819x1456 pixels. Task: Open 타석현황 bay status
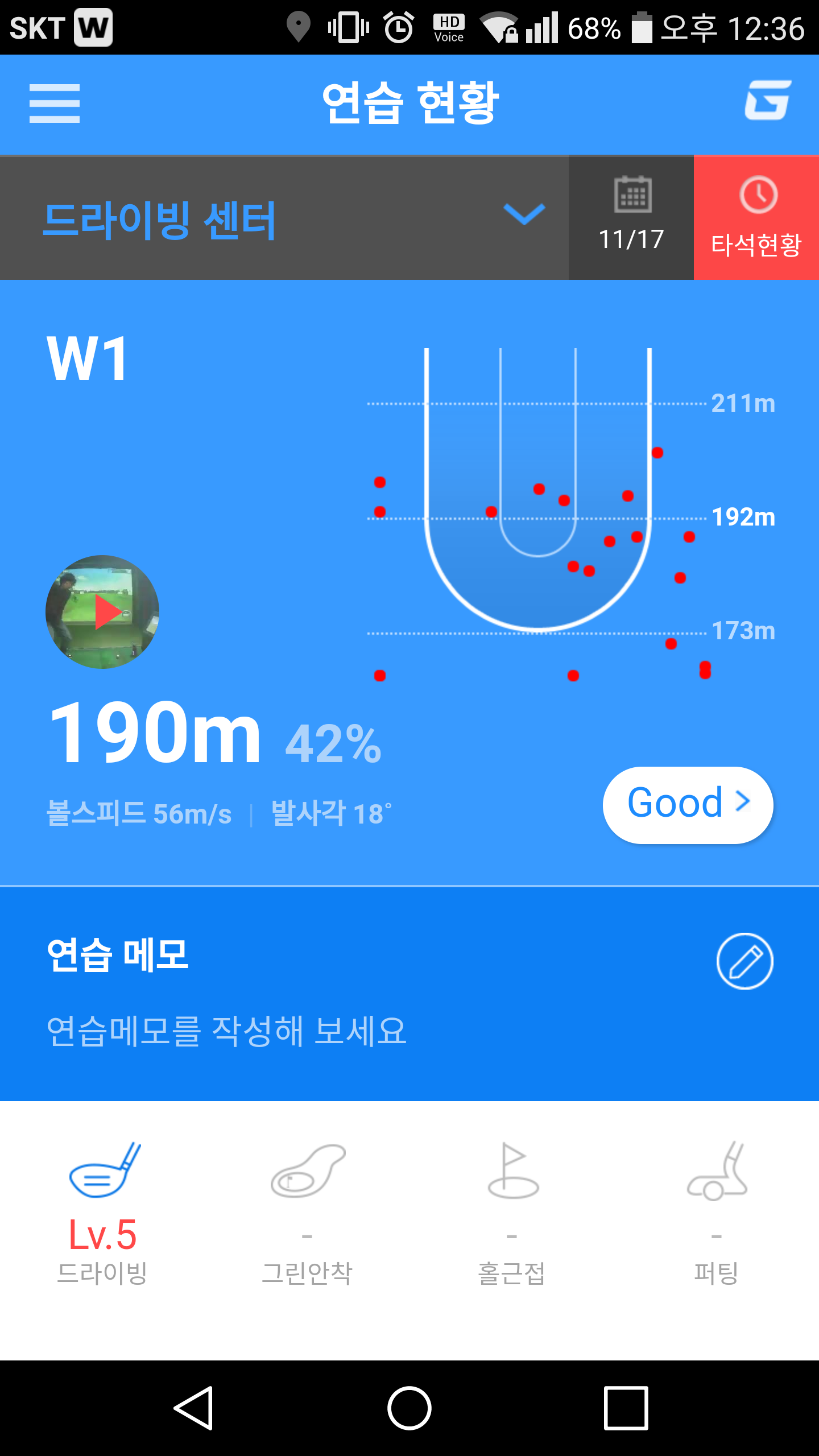(756, 217)
